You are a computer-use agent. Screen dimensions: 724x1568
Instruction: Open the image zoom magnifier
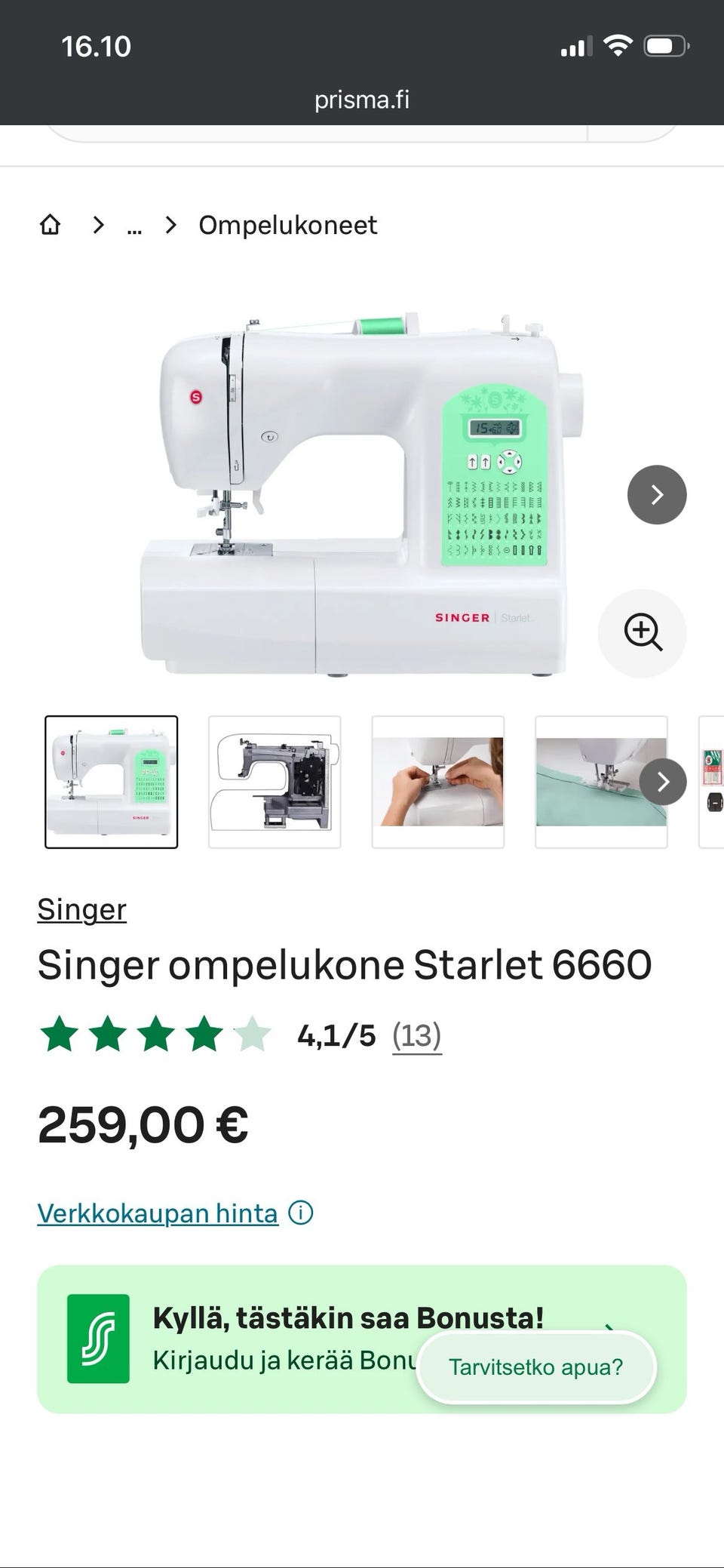coord(642,633)
